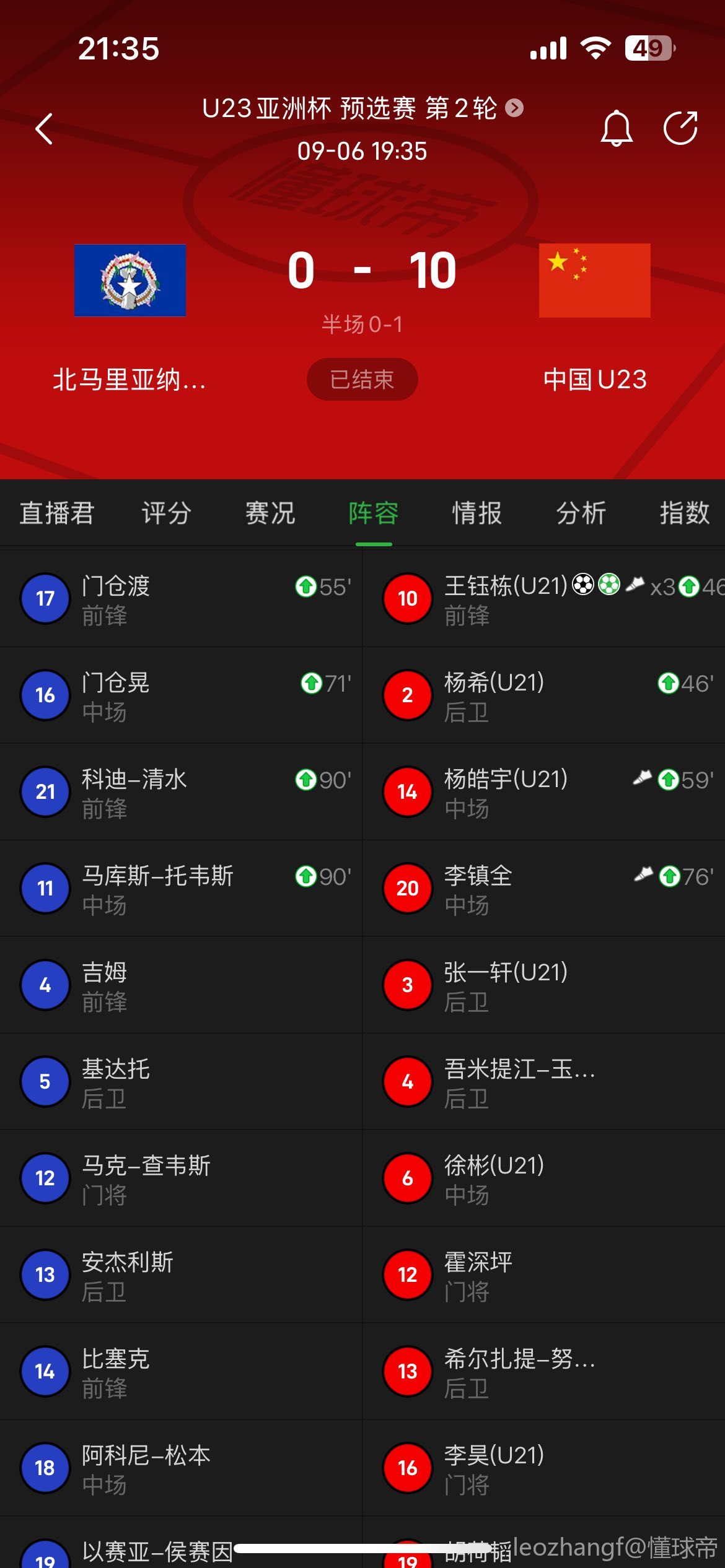
Task: Open player 马库斯-托韦斯 row
Action: (181, 889)
